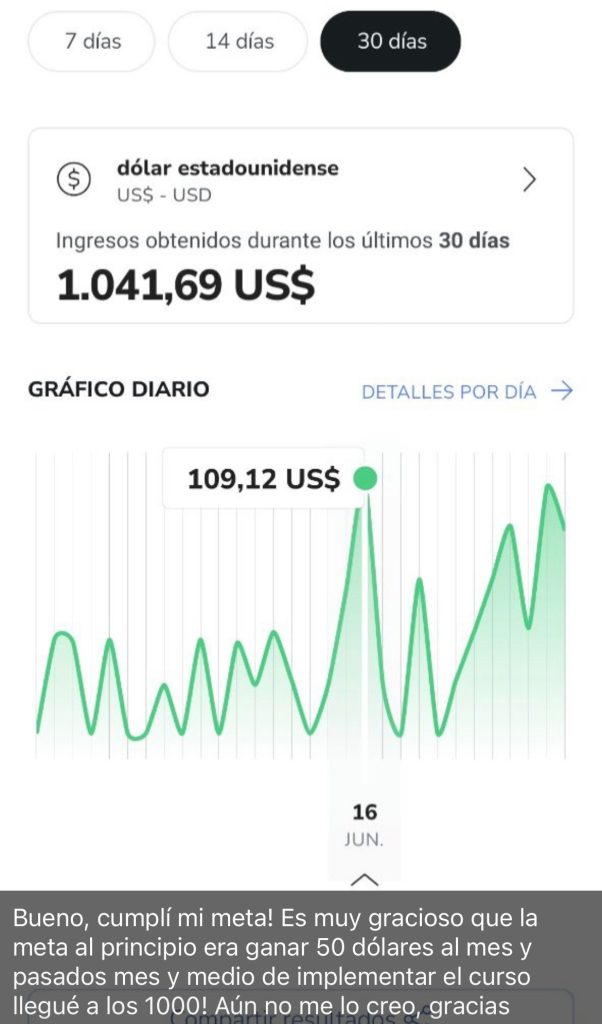Viewport: 602px width, 1024px height.
Task: Tap the 109,12 US$ point on the chart
Action: click(x=366, y=479)
